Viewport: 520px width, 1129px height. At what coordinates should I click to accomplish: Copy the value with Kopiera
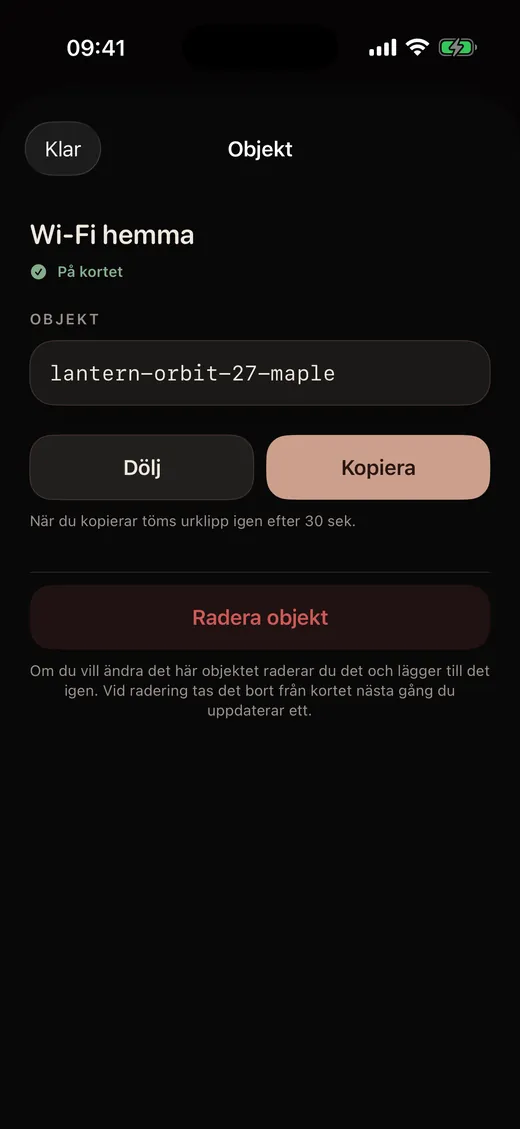(x=378, y=467)
